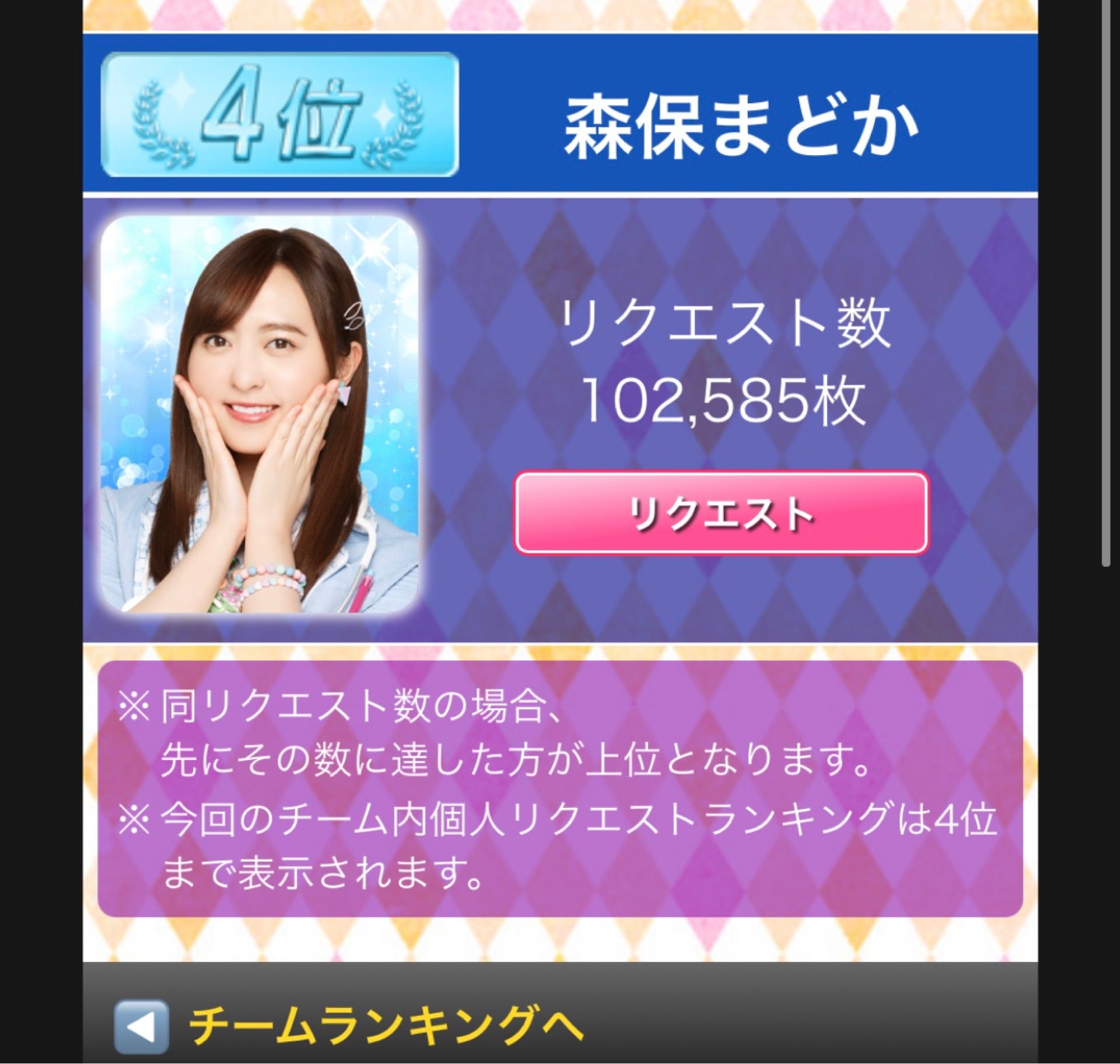Screen dimensions: 1120x1064
Task: Tap the pink リクエスト button
Action: [721, 513]
